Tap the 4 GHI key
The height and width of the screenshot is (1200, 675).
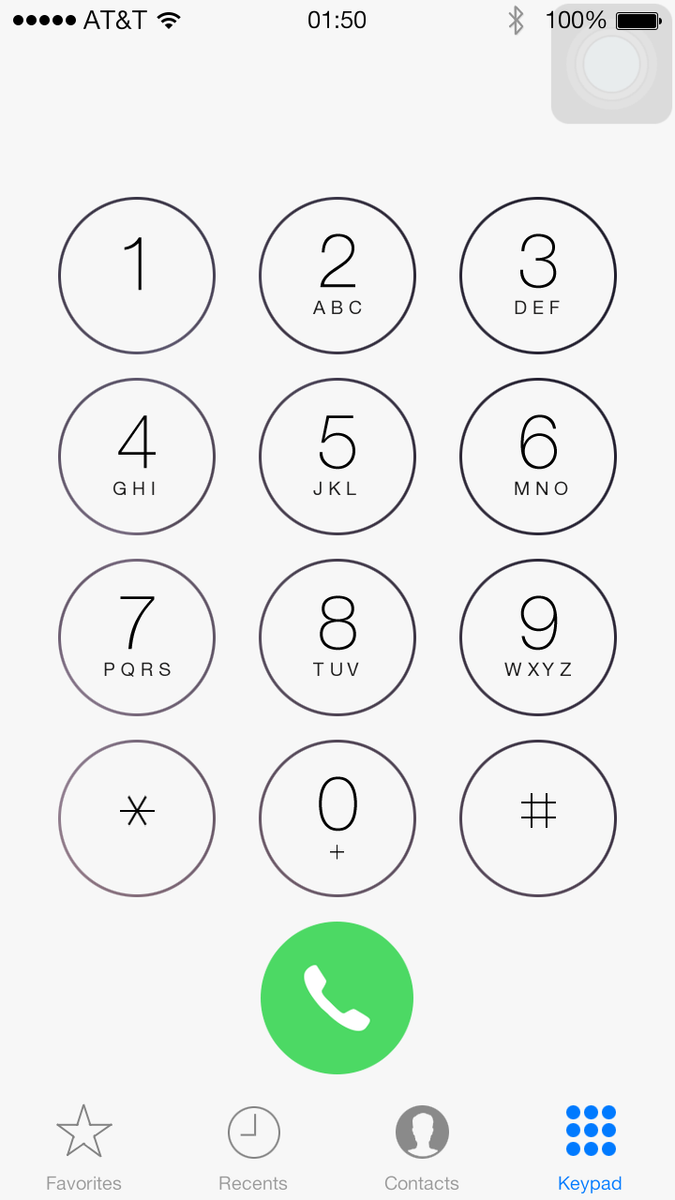(x=137, y=456)
